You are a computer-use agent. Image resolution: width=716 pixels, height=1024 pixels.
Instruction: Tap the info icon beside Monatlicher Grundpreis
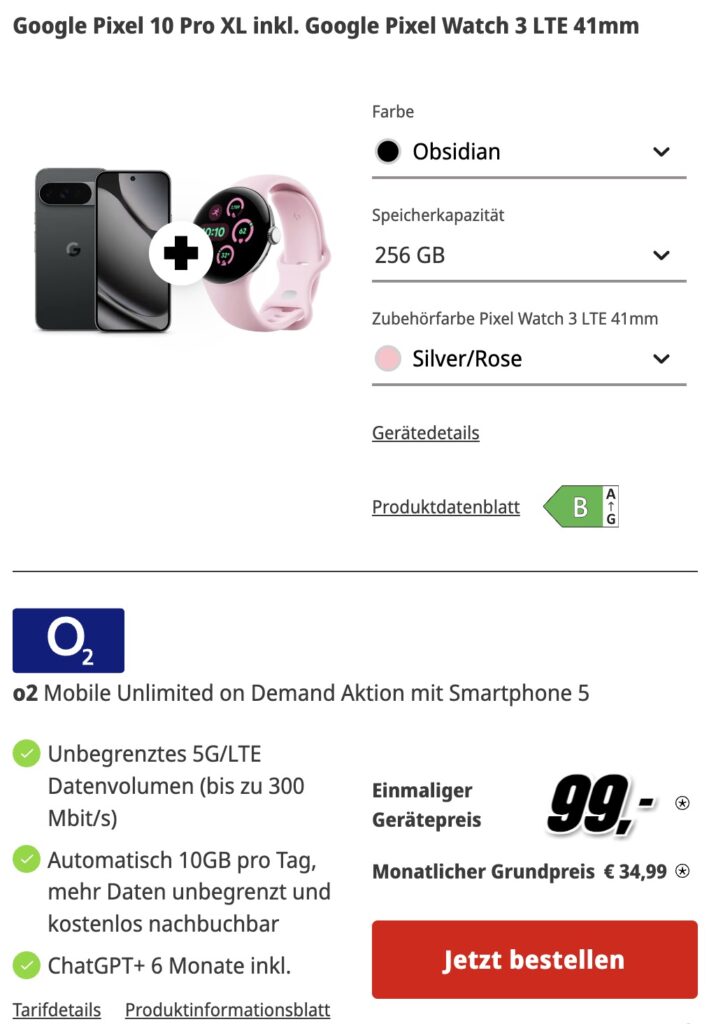tap(683, 871)
